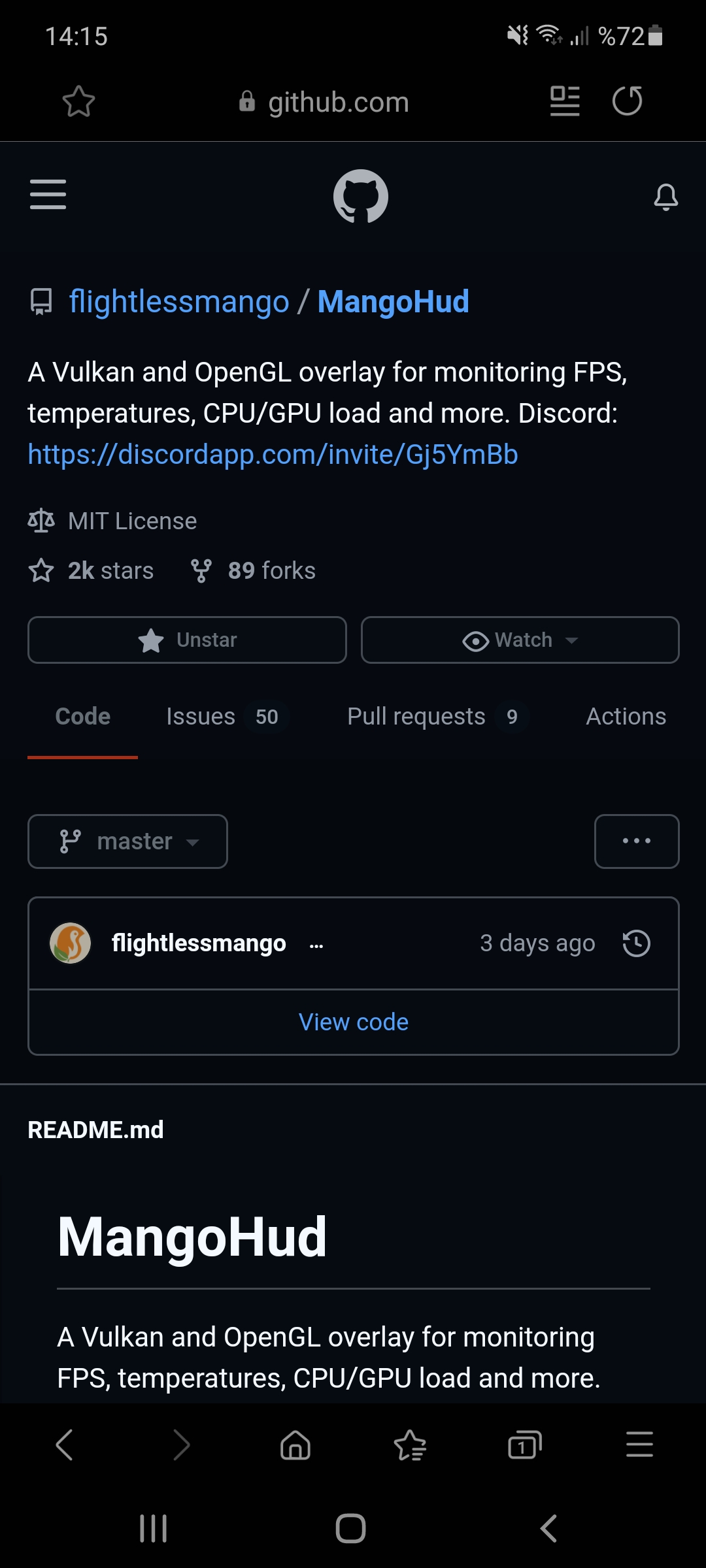The image size is (706, 1568).
Task: Open the flightlessmango owner profile link
Action: click(x=179, y=302)
